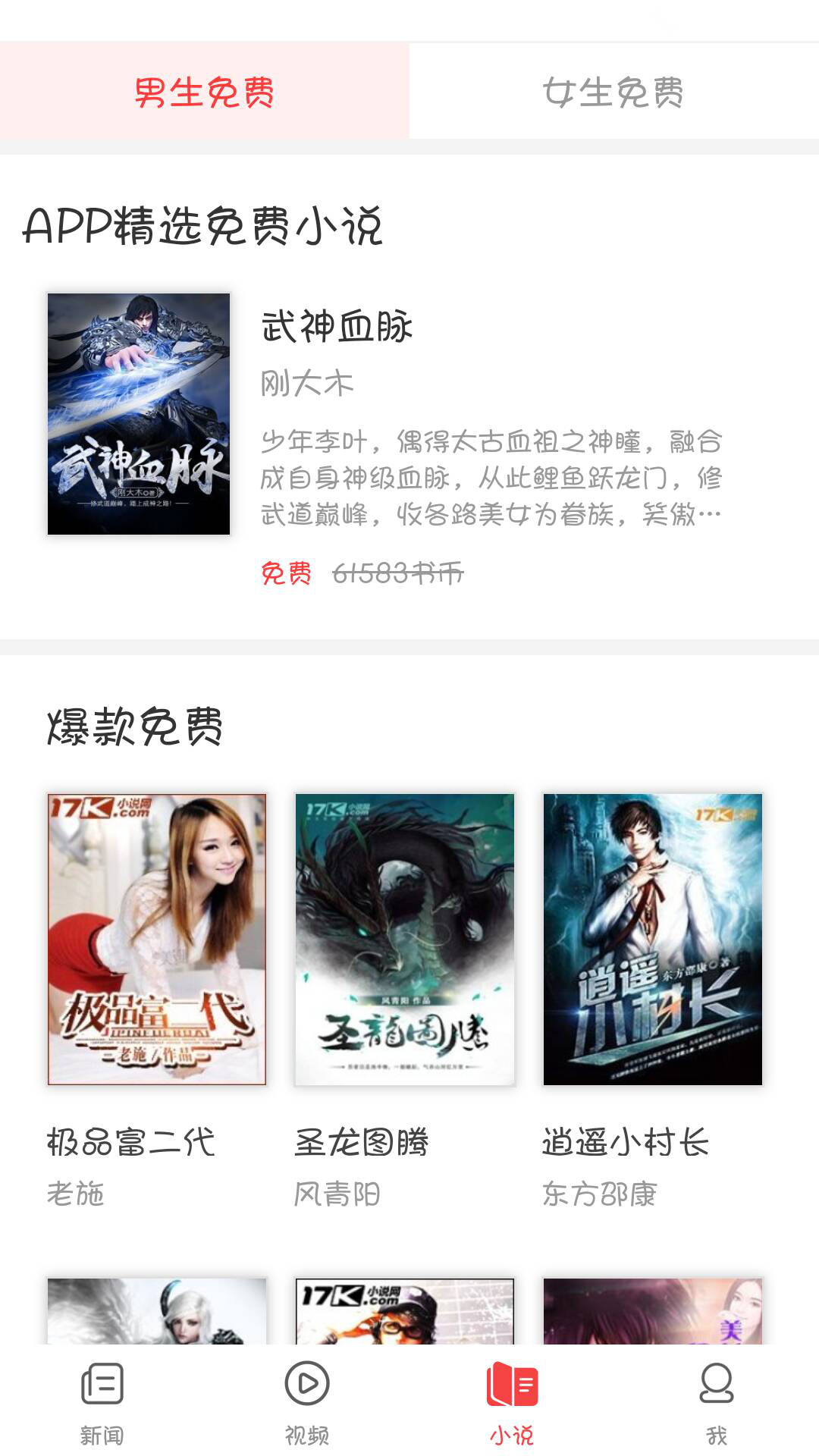Switch to the 女生免费 tab

613,92
